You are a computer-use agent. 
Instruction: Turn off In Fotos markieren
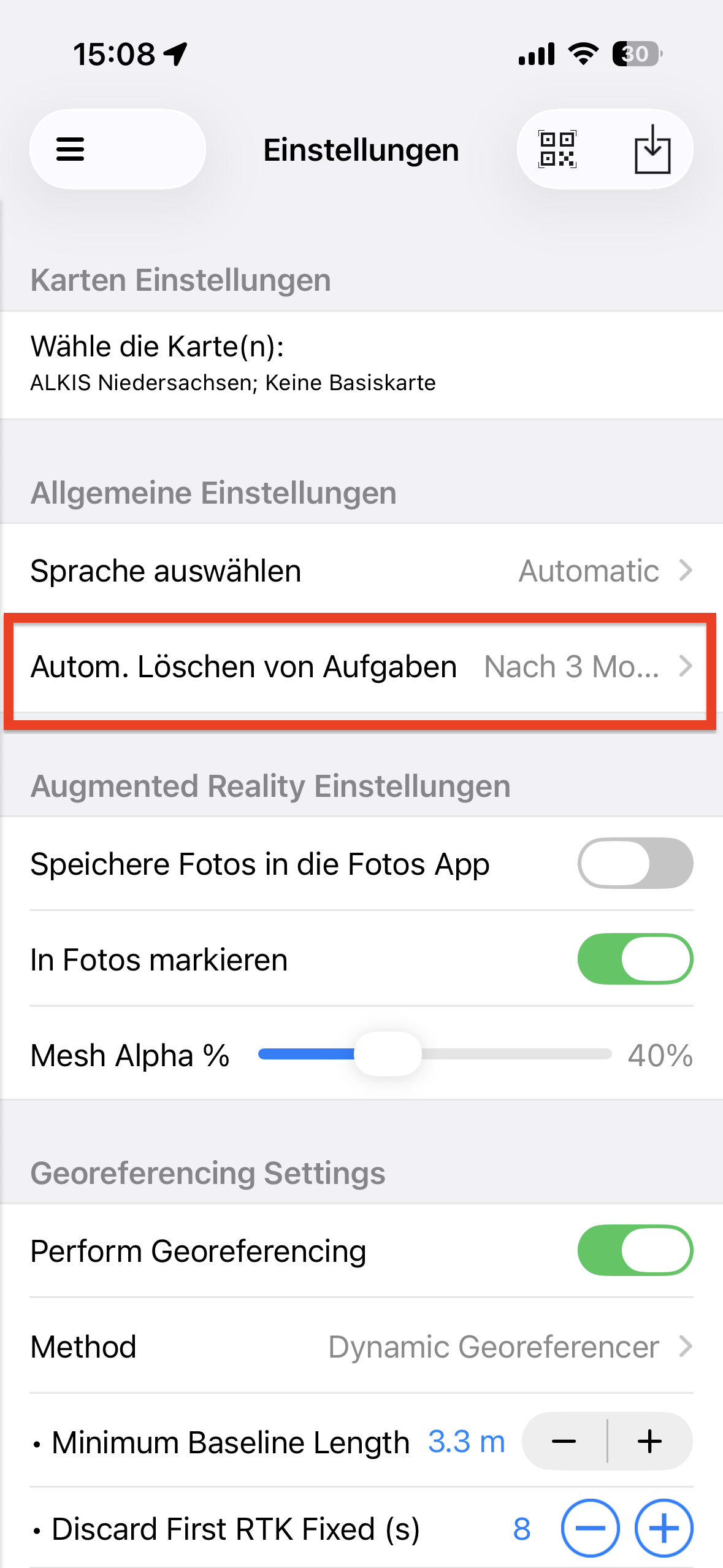tap(635, 959)
